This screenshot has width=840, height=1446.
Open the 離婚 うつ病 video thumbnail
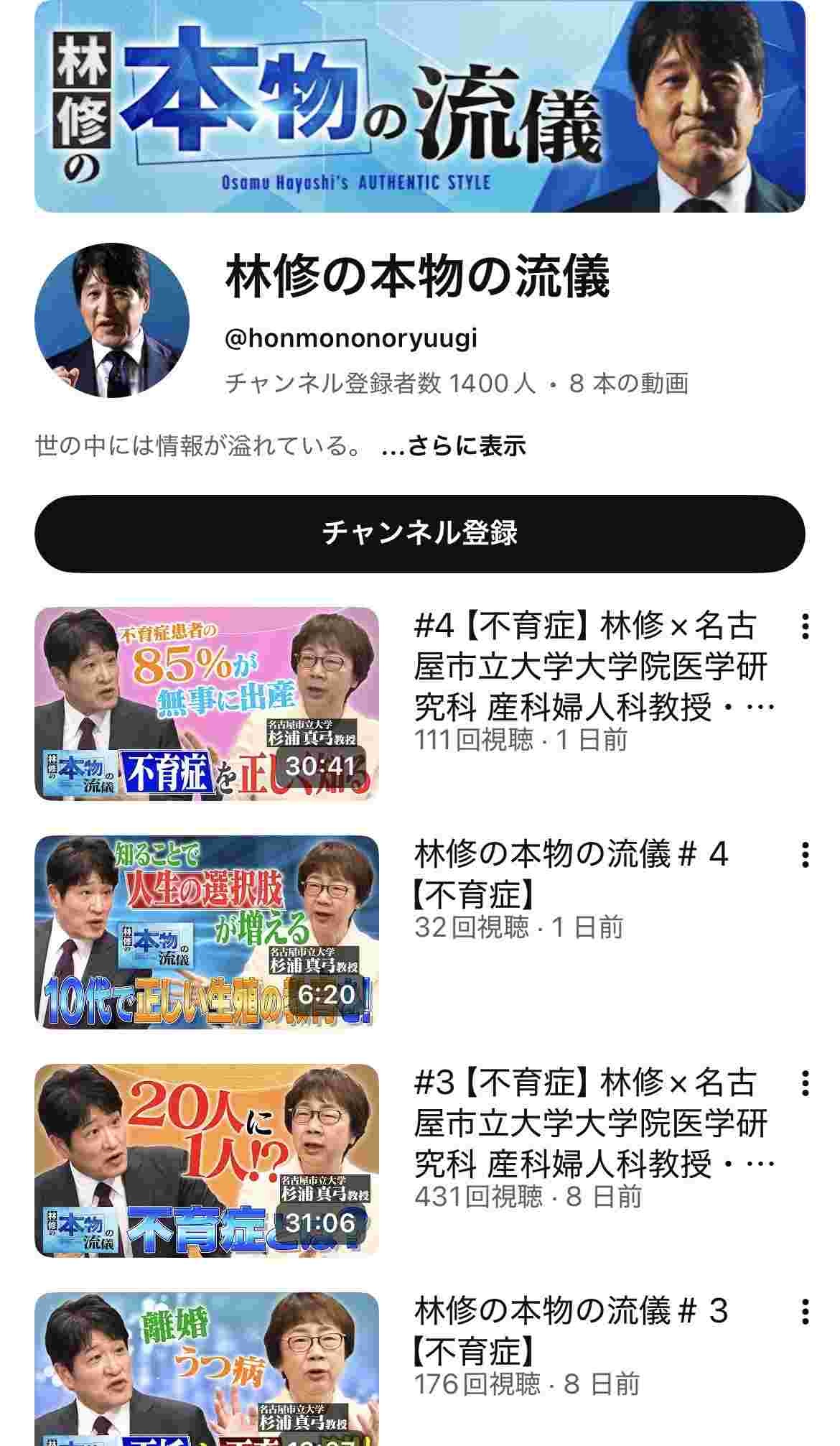[x=207, y=1368]
